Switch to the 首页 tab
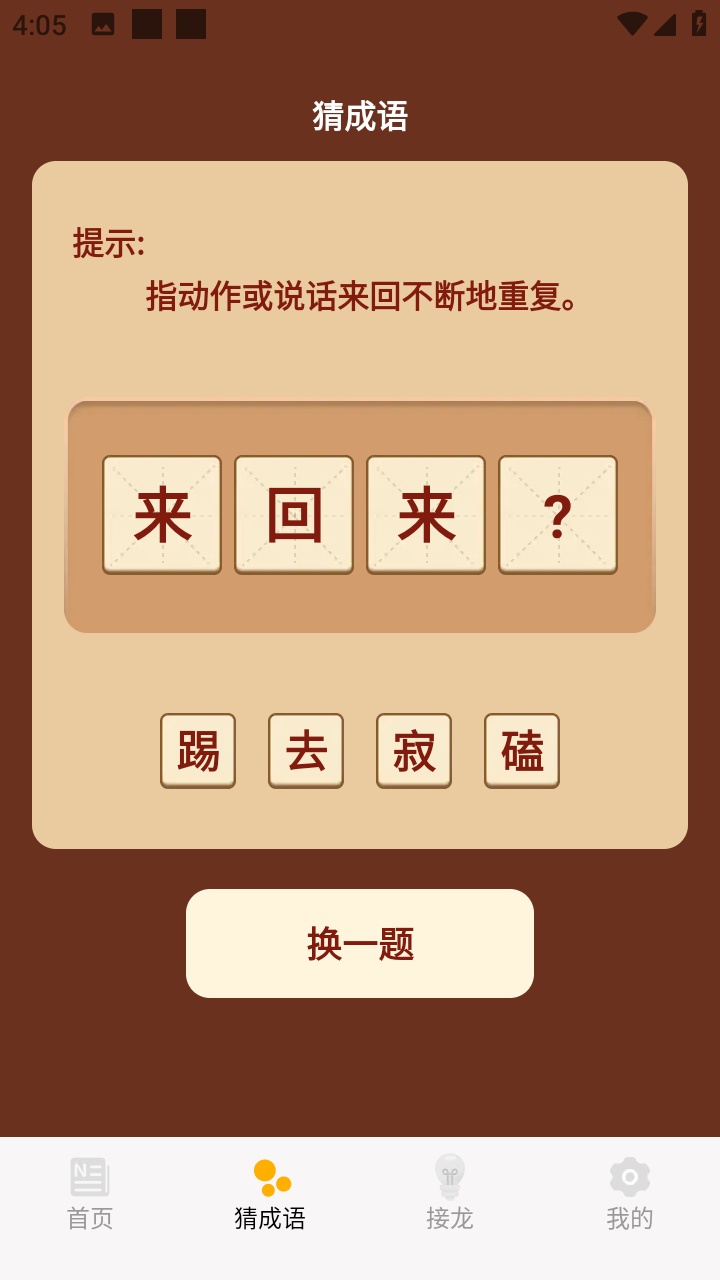The width and height of the screenshot is (720, 1280). (x=90, y=1195)
